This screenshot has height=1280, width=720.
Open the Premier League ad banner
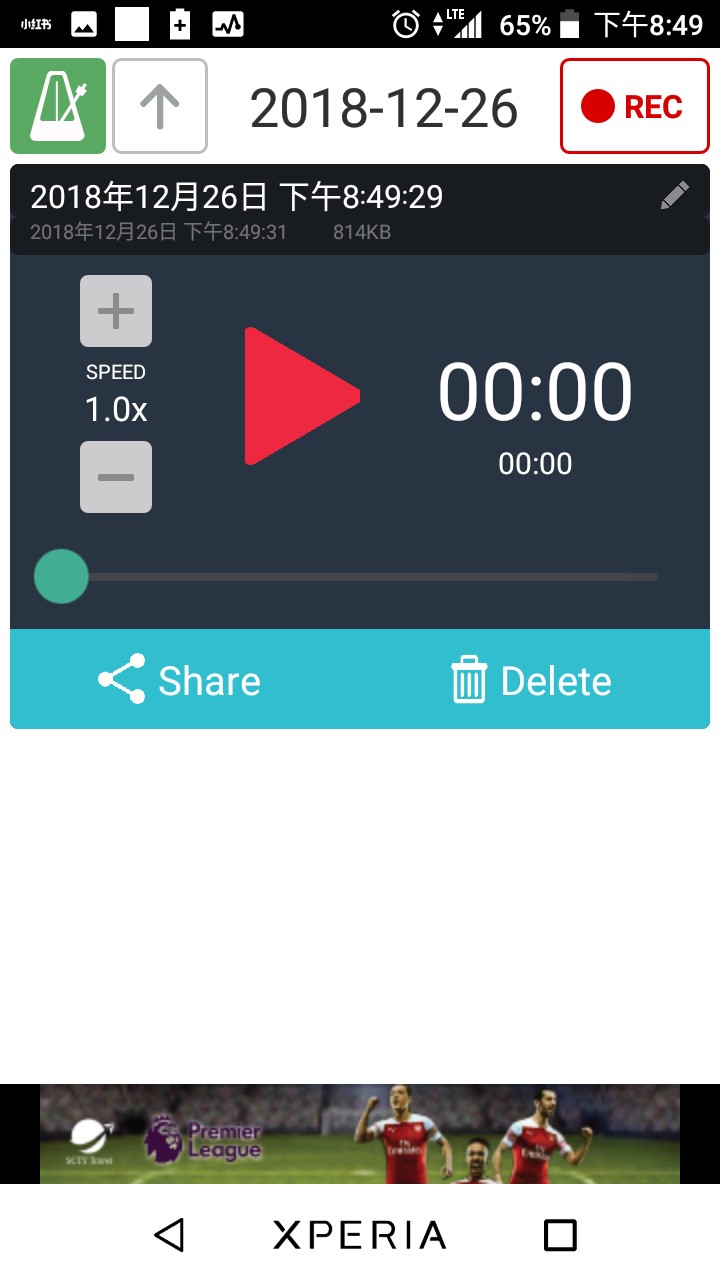[360, 1134]
